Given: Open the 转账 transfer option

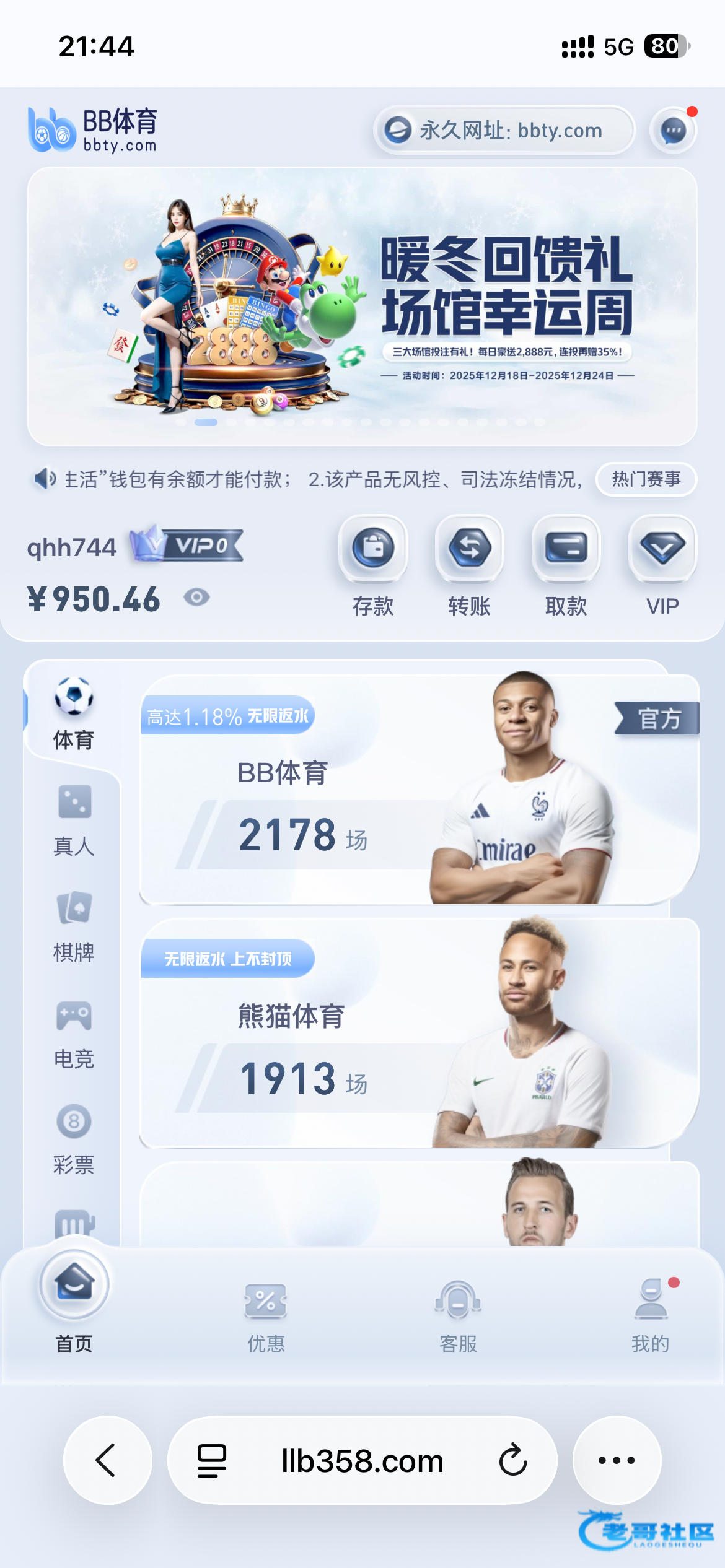Looking at the screenshot, I should click(469, 565).
